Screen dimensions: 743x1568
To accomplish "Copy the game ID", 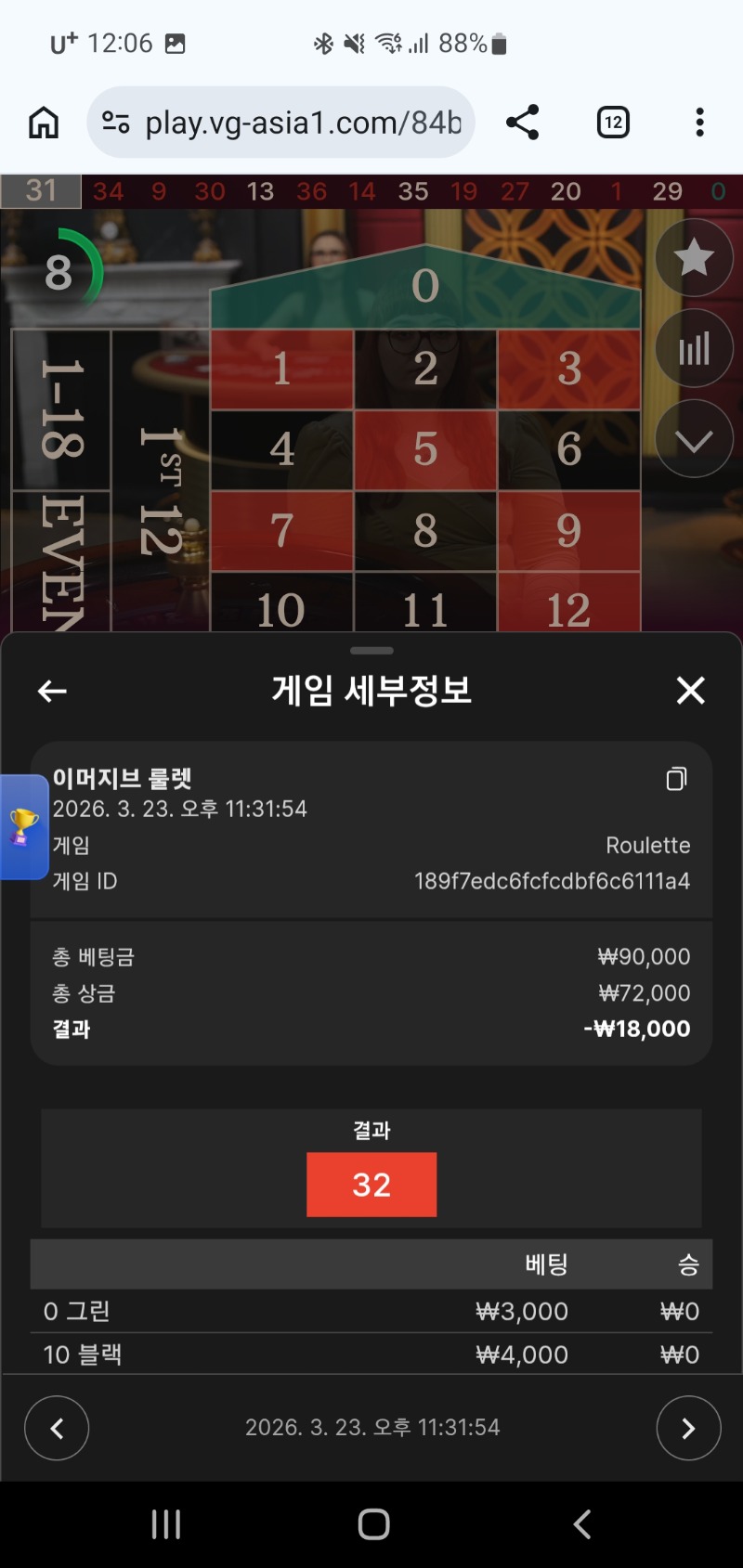I will pyautogui.click(x=676, y=779).
